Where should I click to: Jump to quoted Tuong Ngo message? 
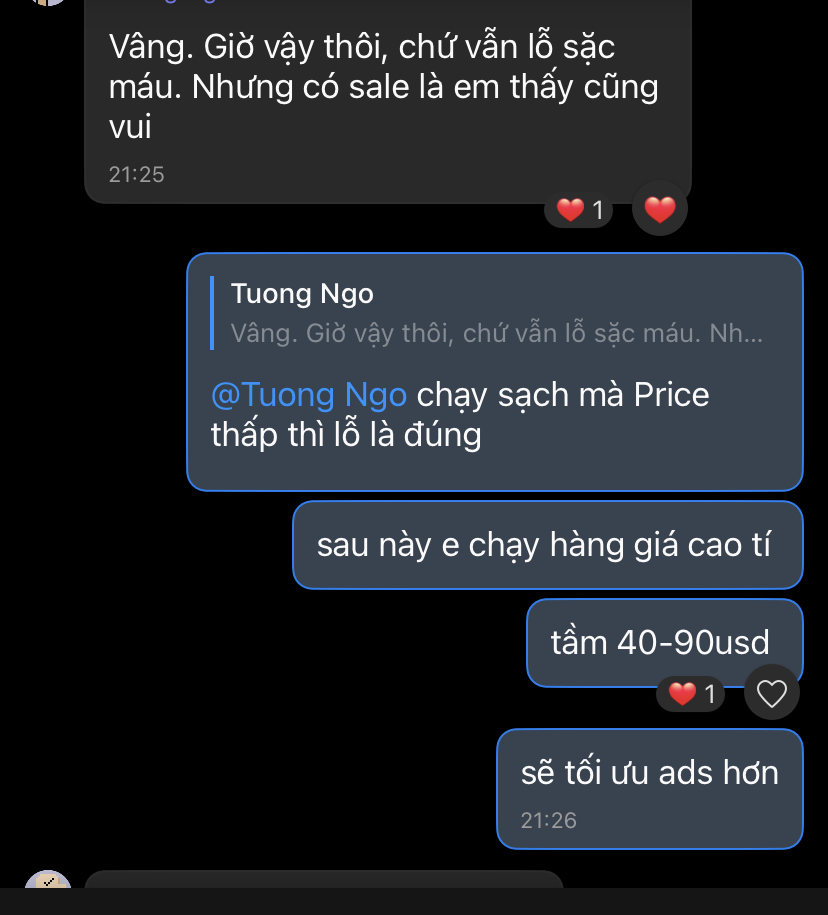click(x=495, y=313)
